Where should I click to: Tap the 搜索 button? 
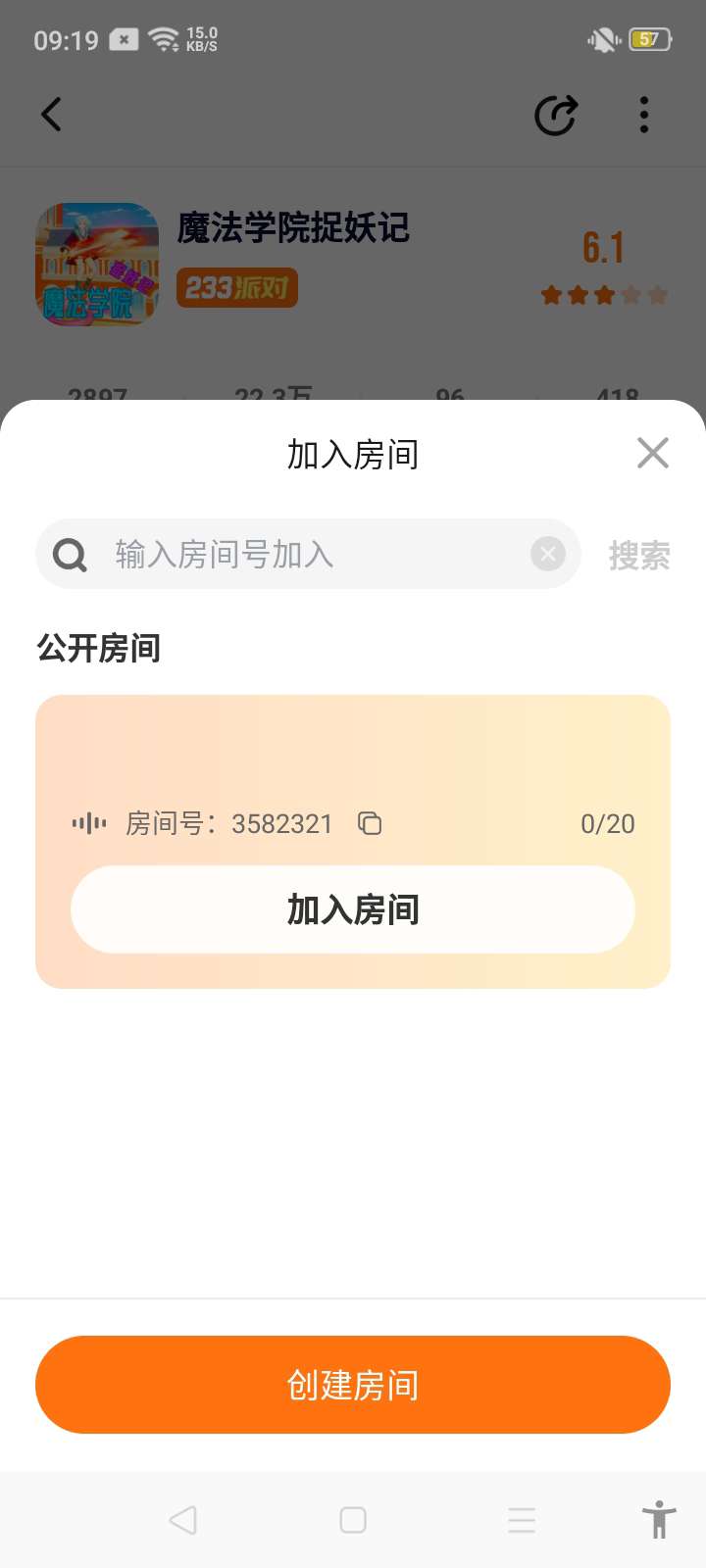click(x=639, y=556)
